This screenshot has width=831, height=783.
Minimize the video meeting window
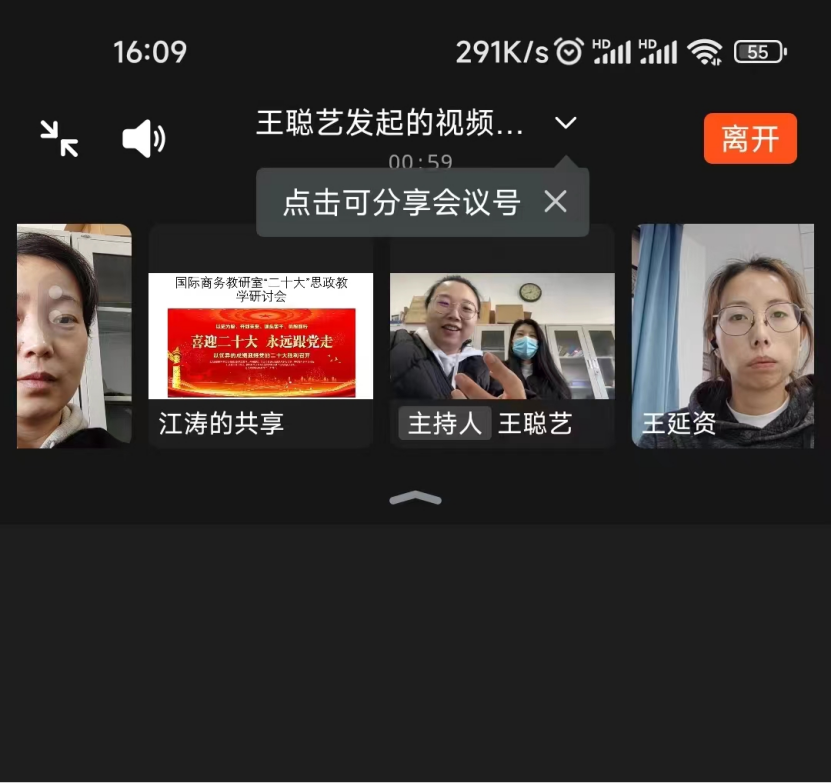59,138
